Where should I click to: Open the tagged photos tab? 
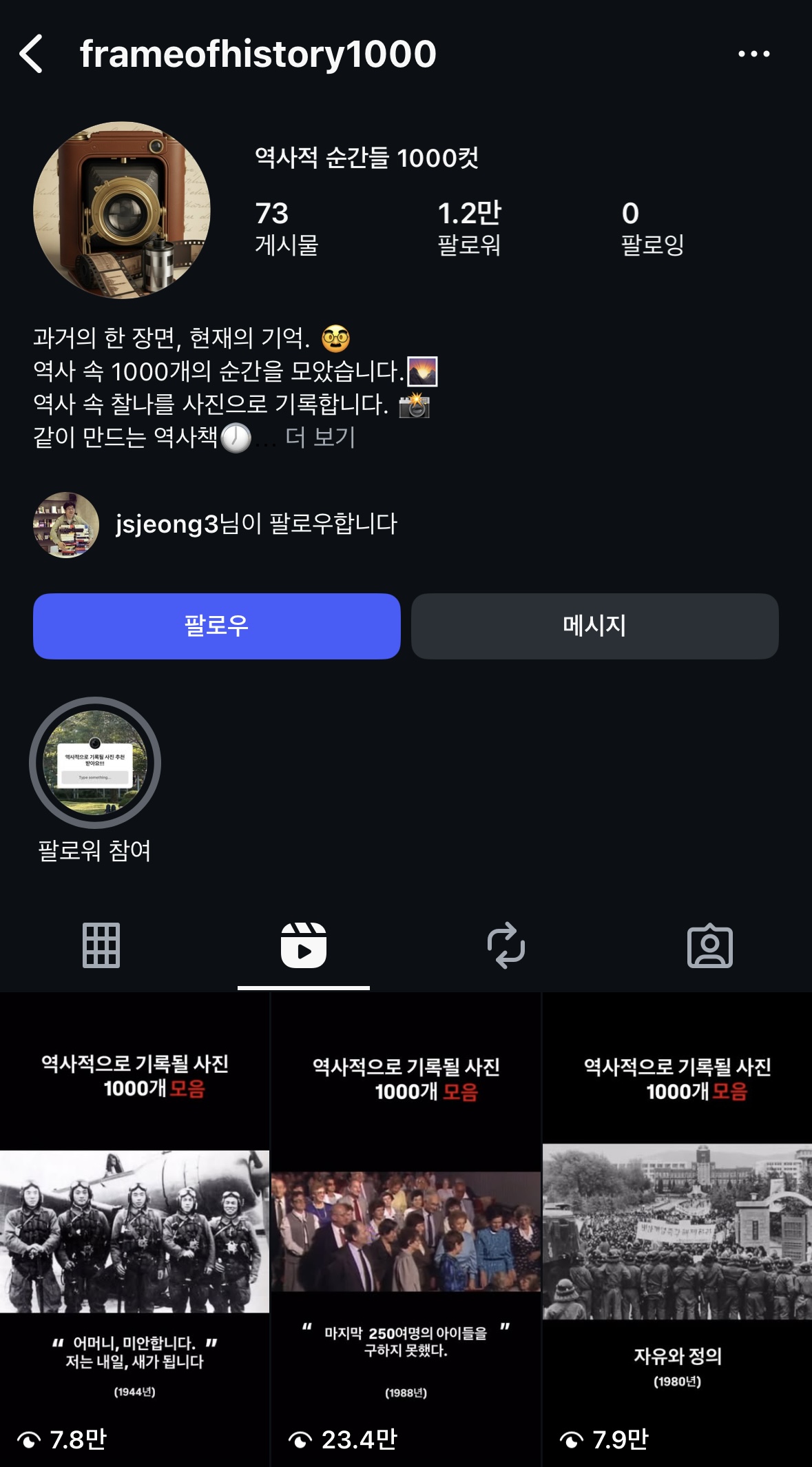click(709, 945)
